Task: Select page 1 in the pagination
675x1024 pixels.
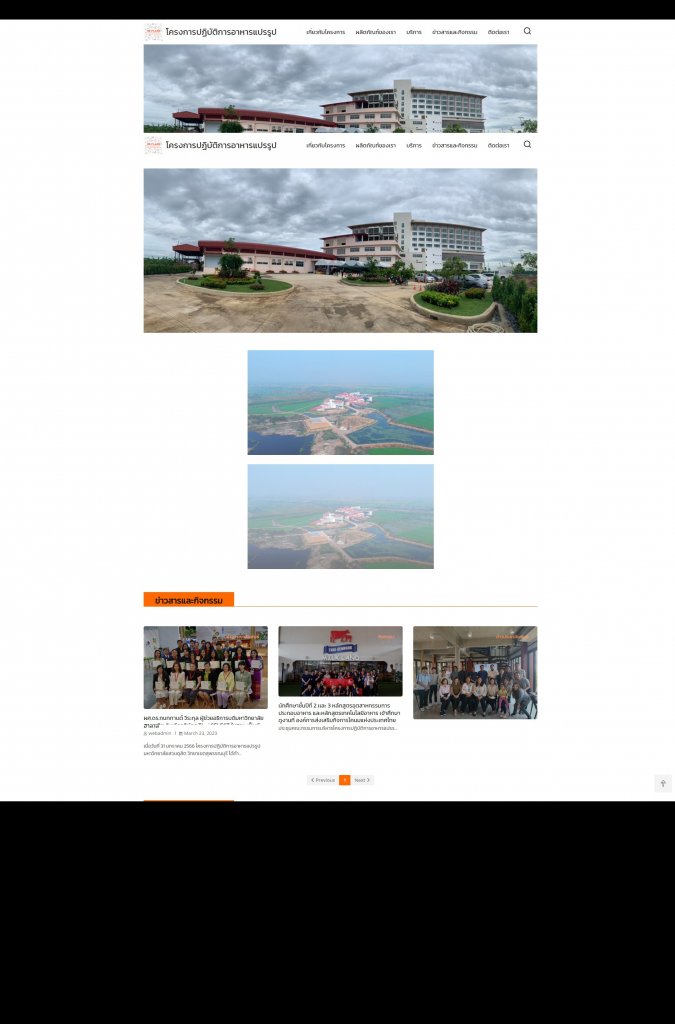Action: [344, 780]
